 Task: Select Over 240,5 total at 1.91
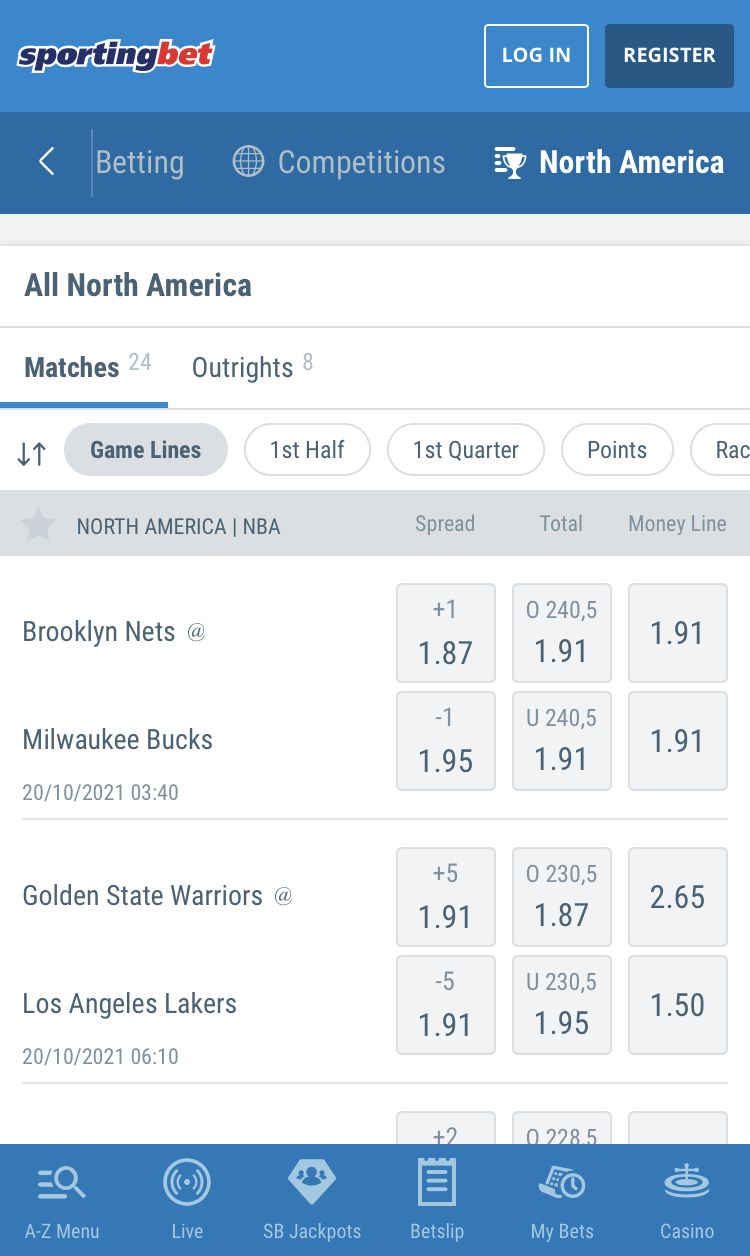pos(562,633)
